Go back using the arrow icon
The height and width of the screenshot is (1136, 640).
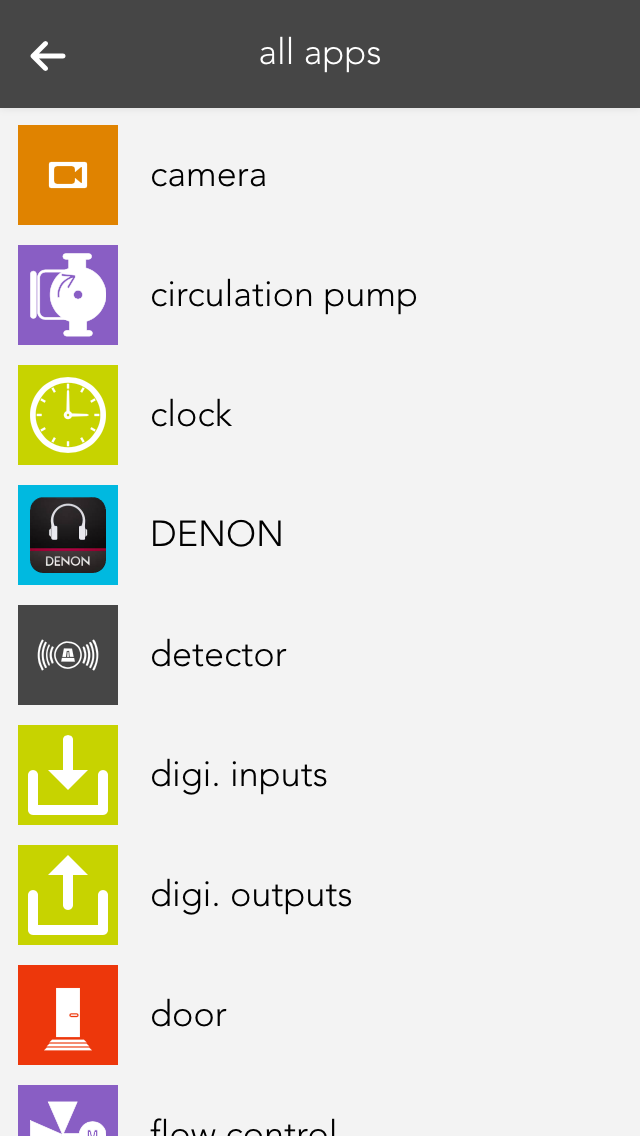click(x=47, y=55)
